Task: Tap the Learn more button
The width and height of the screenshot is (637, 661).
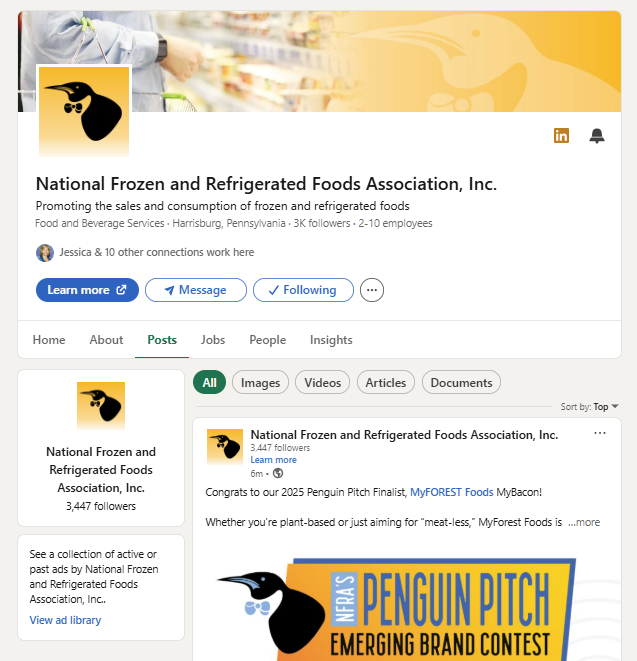Action: click(x=87, y=290)
